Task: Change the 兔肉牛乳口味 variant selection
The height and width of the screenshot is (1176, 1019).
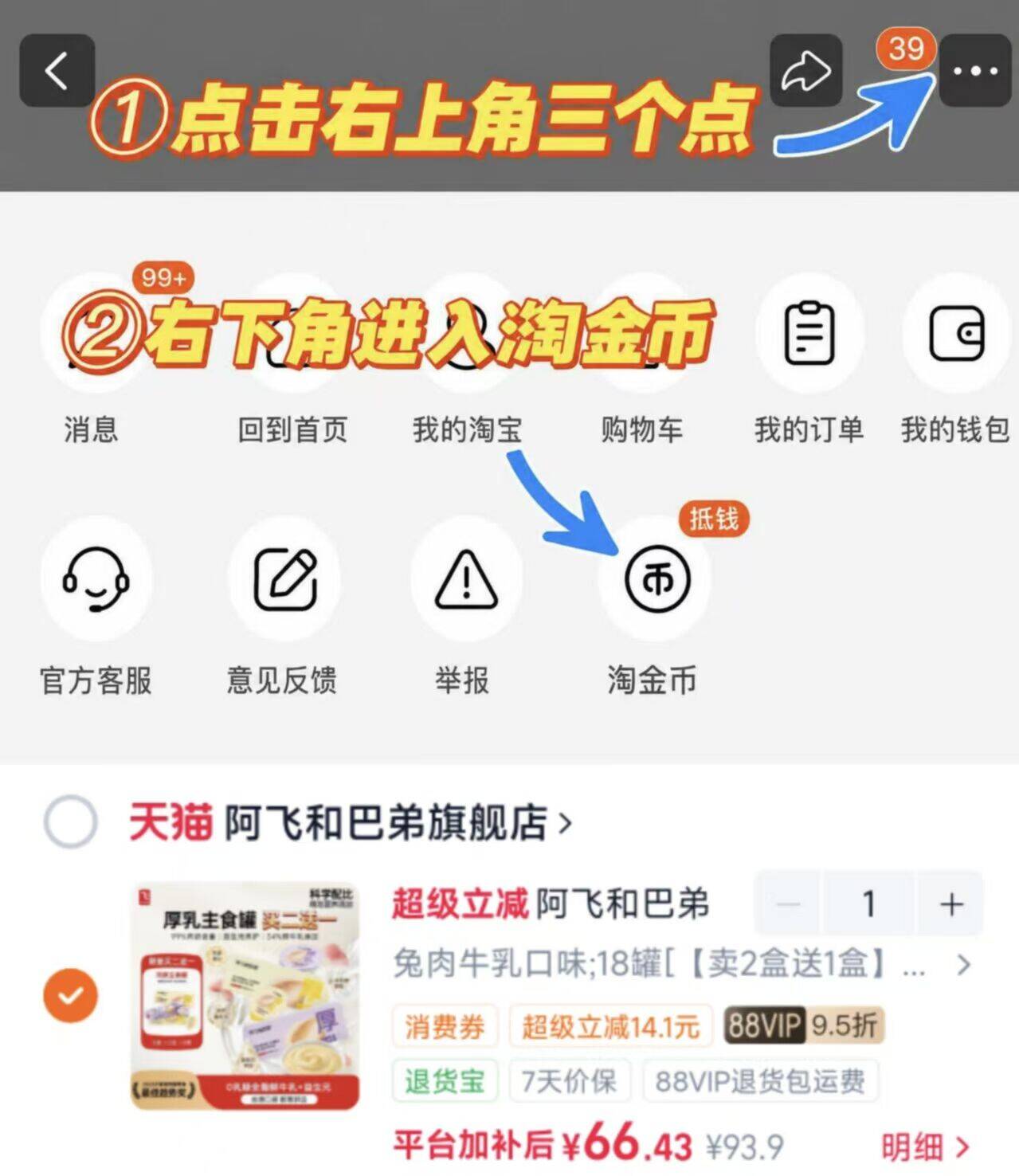Action: tap(682, 965)
